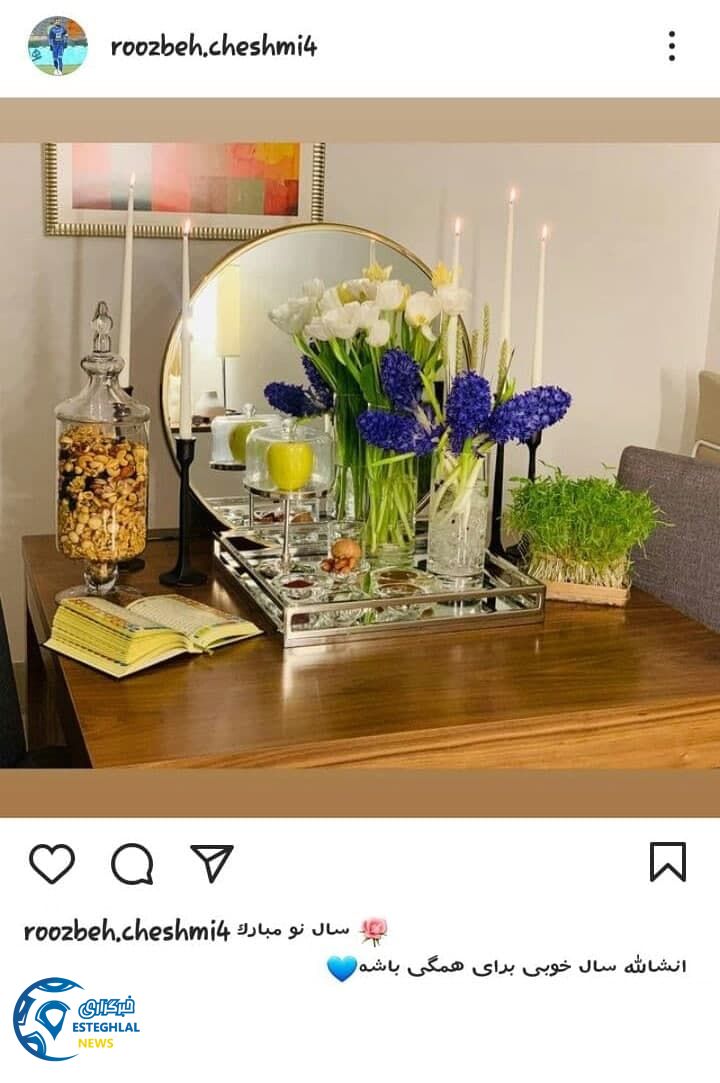
Task: Open roozbeh.cheshmi4's profile picture
Action: tap(57, 46)
